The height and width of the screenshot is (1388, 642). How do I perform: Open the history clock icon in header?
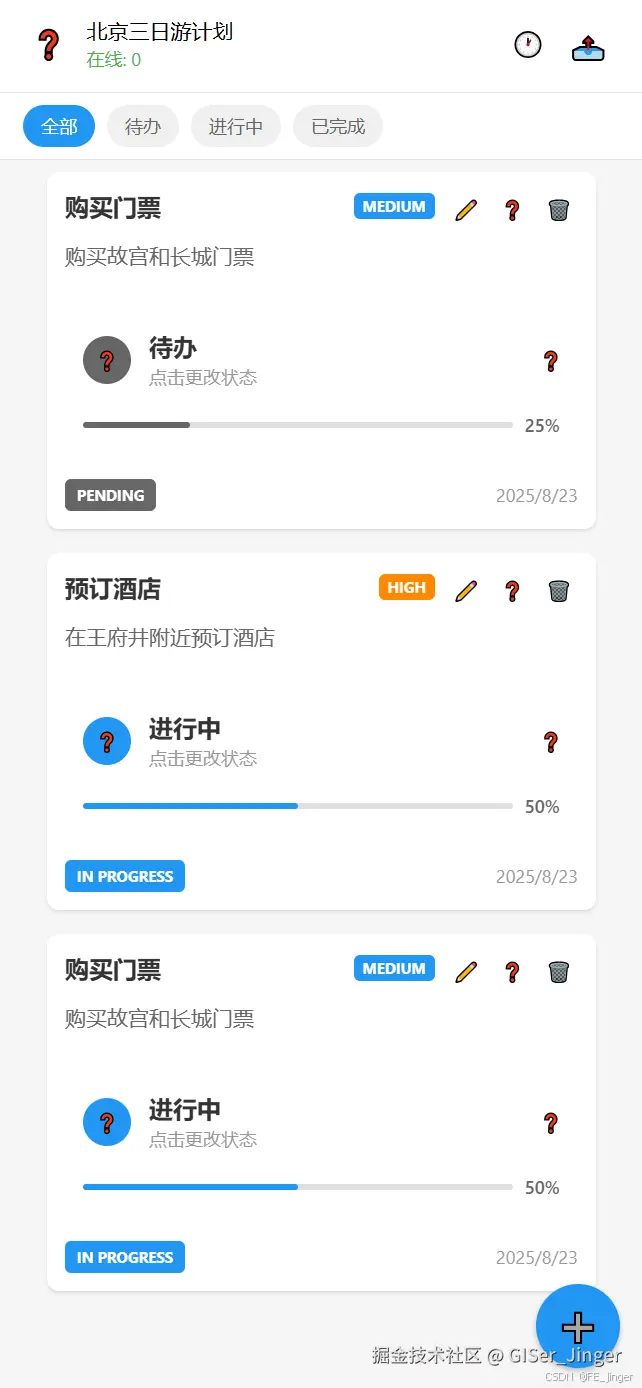click(527, 45)
